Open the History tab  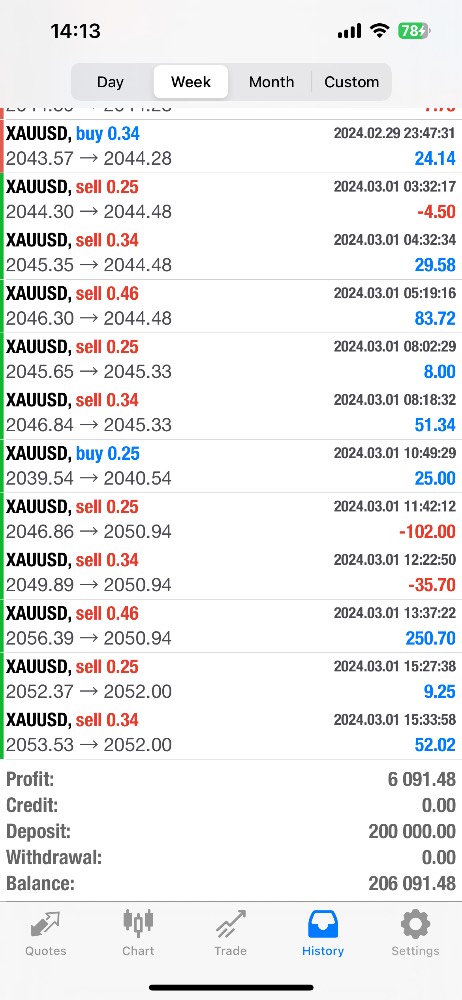[x=323, y=933]
